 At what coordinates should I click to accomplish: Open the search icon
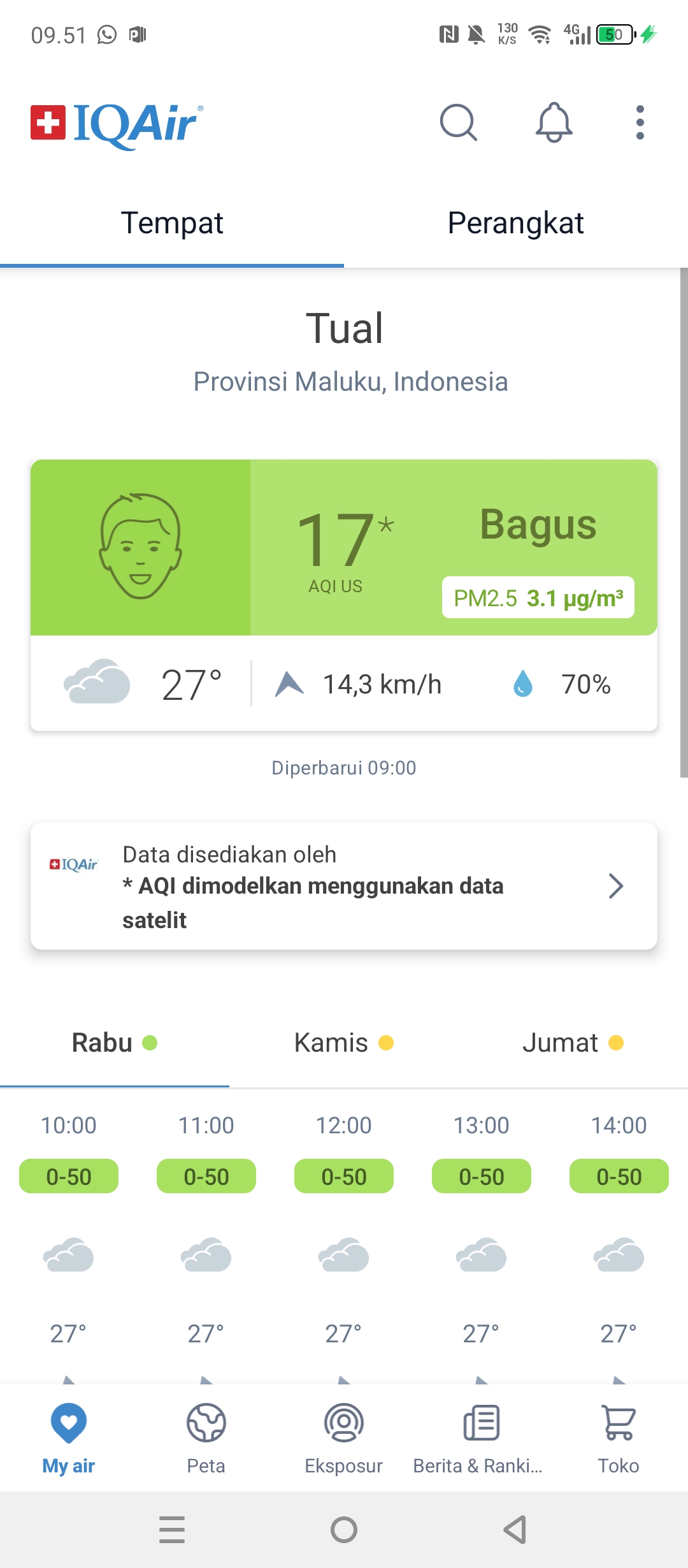coord(459,122)
